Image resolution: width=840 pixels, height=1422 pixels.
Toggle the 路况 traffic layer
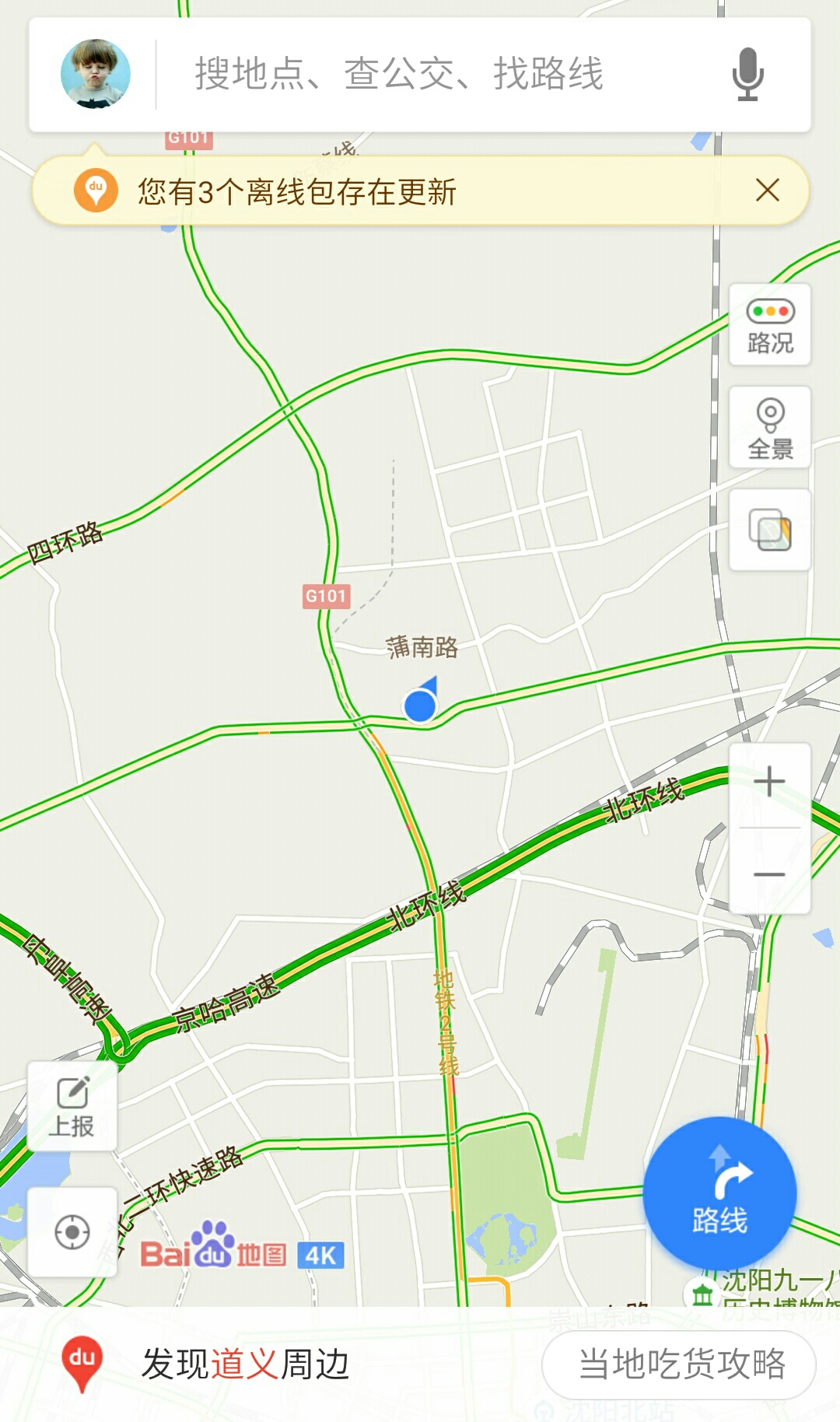pos(770,325)
